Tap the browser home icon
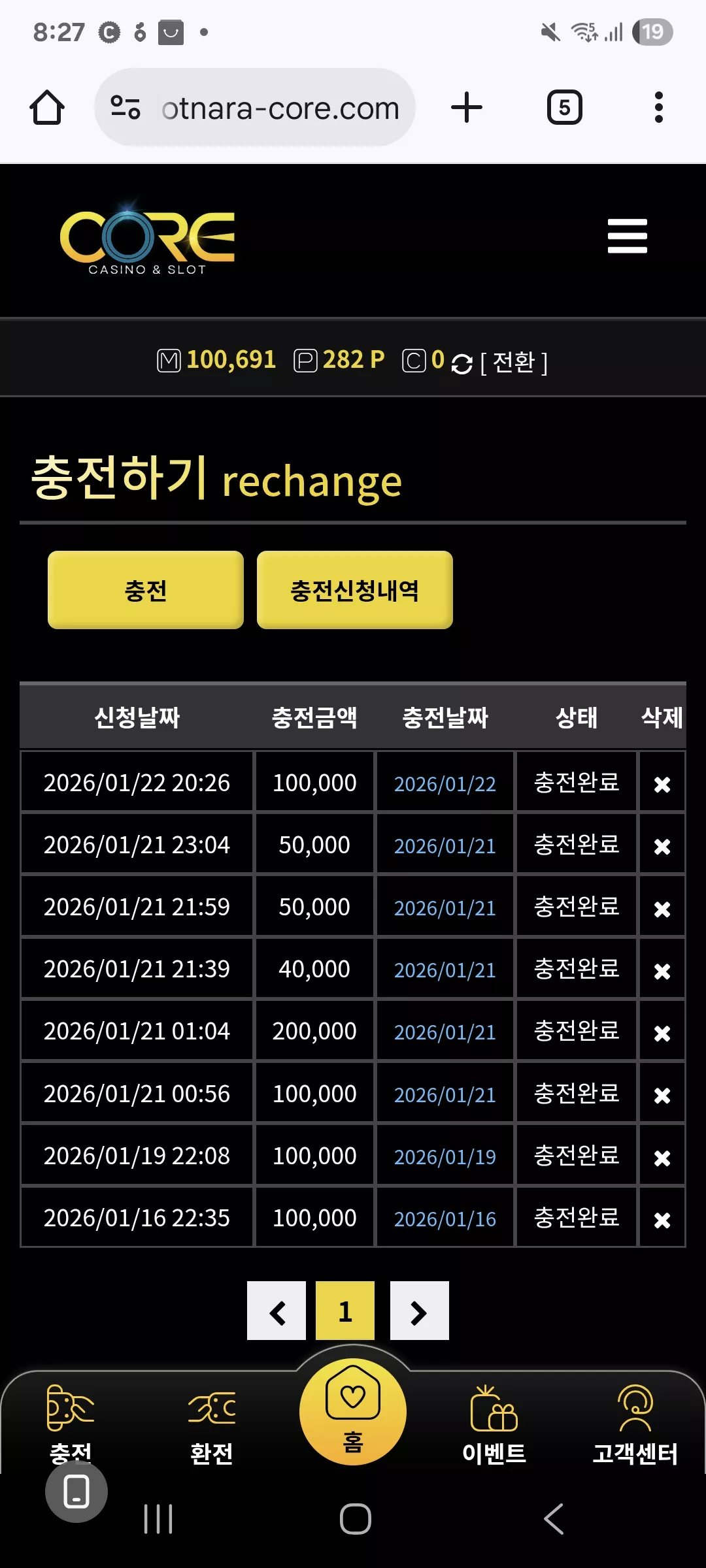The width and height of the screenshot is (706, 1568). (47, 107)
